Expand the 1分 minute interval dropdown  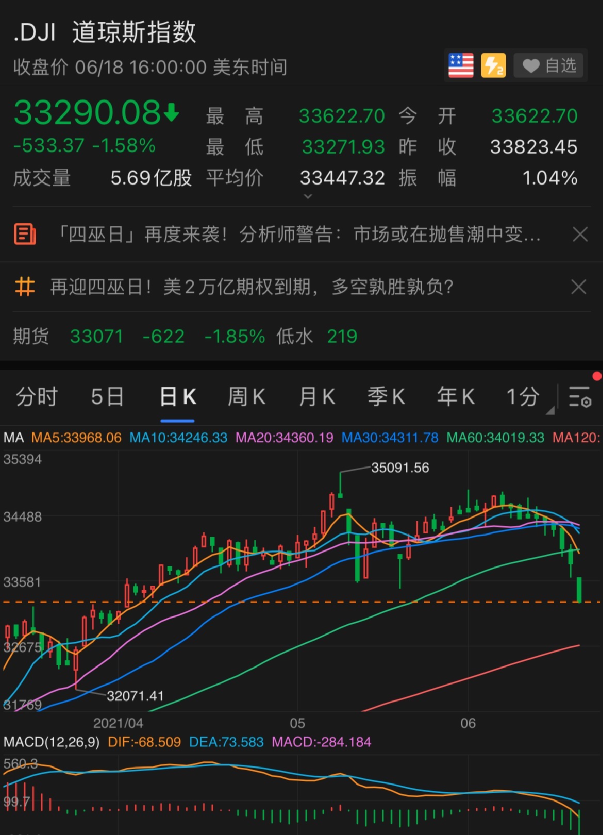[x=528, y=398]
